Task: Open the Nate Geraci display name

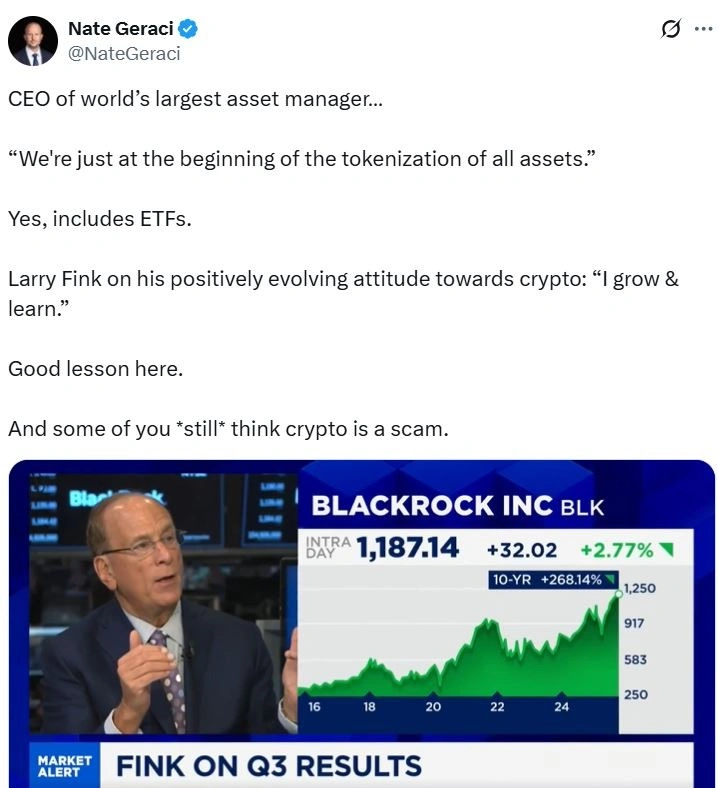Action: [120, 29]
